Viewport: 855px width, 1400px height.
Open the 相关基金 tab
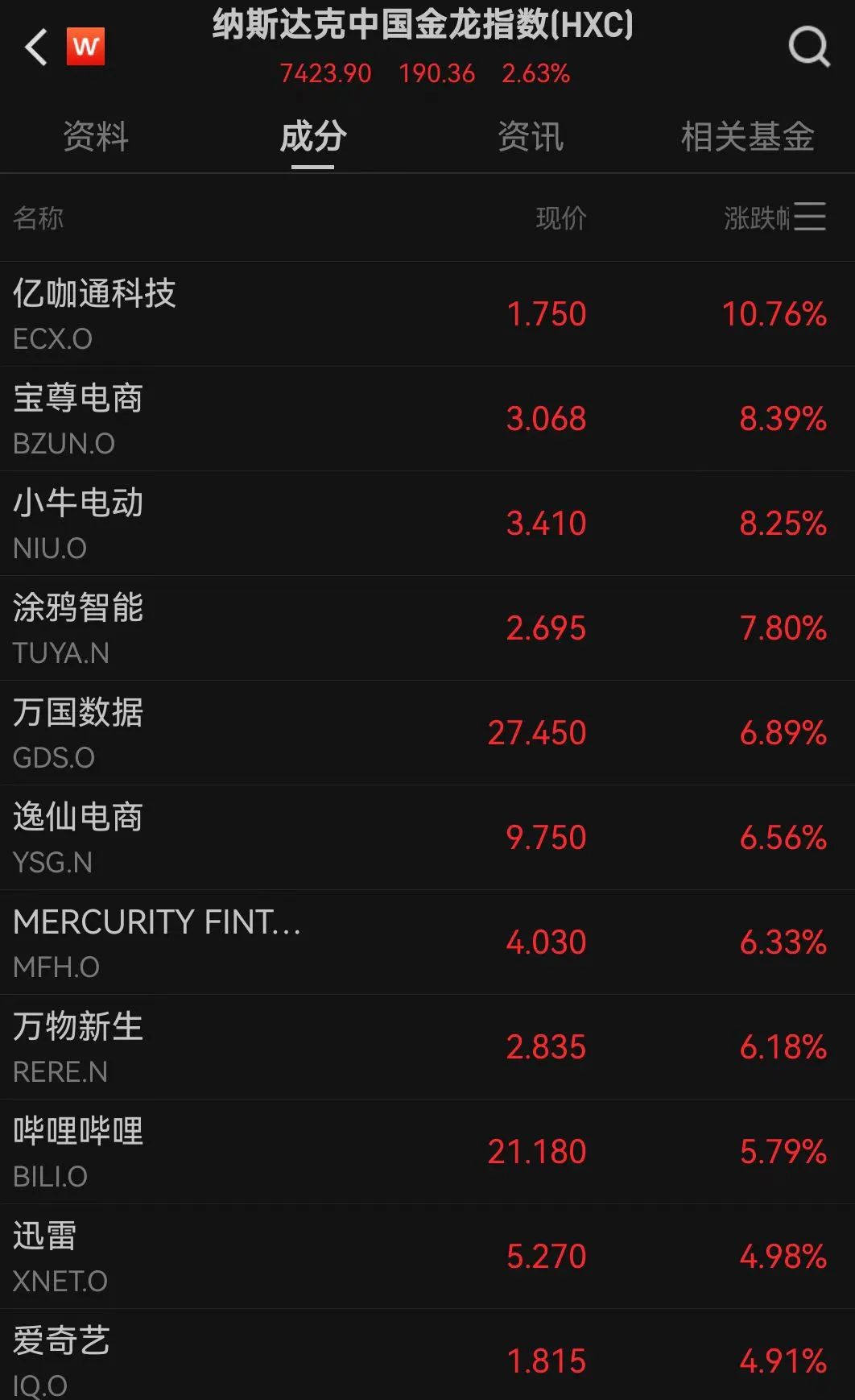748,136
